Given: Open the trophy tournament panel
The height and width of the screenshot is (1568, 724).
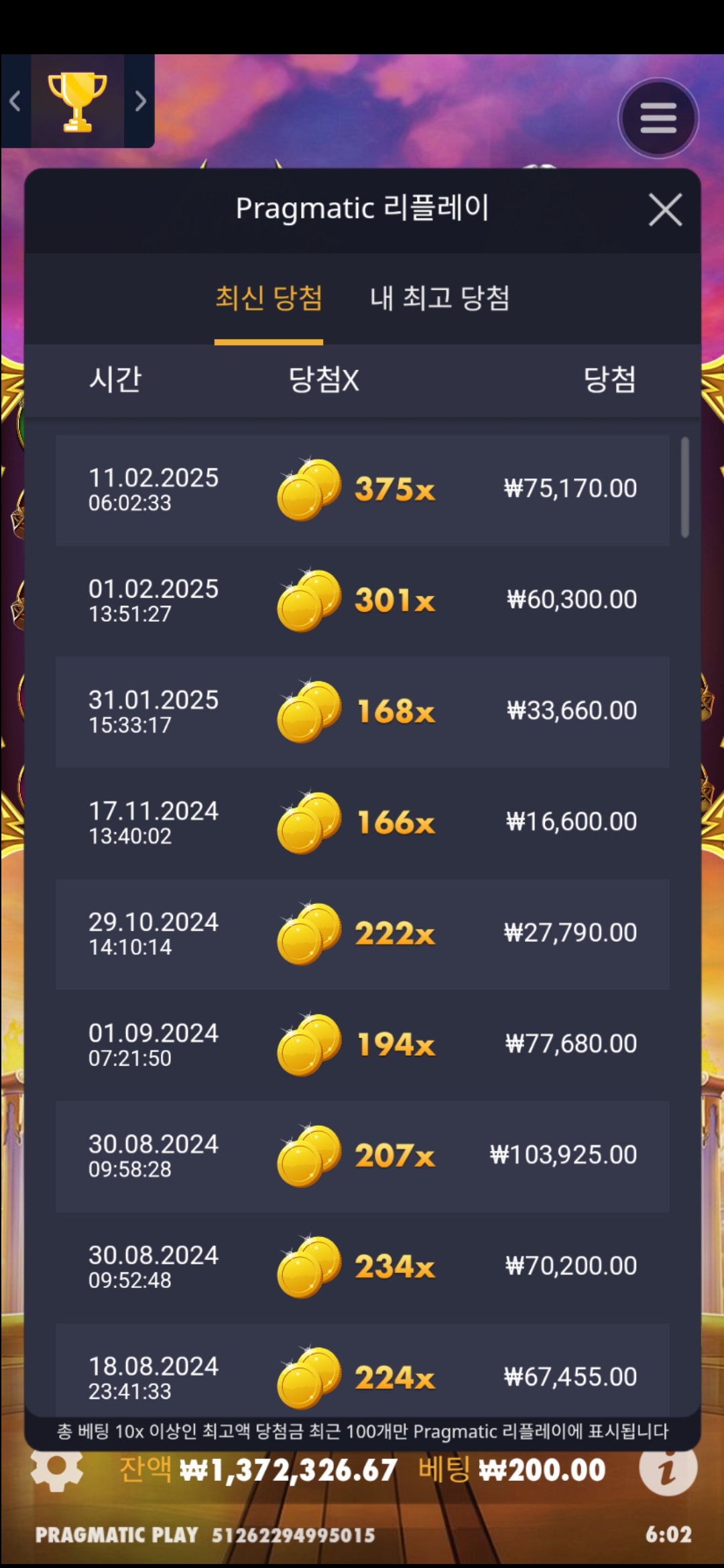Looking at the screenshot, I should point(78,101).
